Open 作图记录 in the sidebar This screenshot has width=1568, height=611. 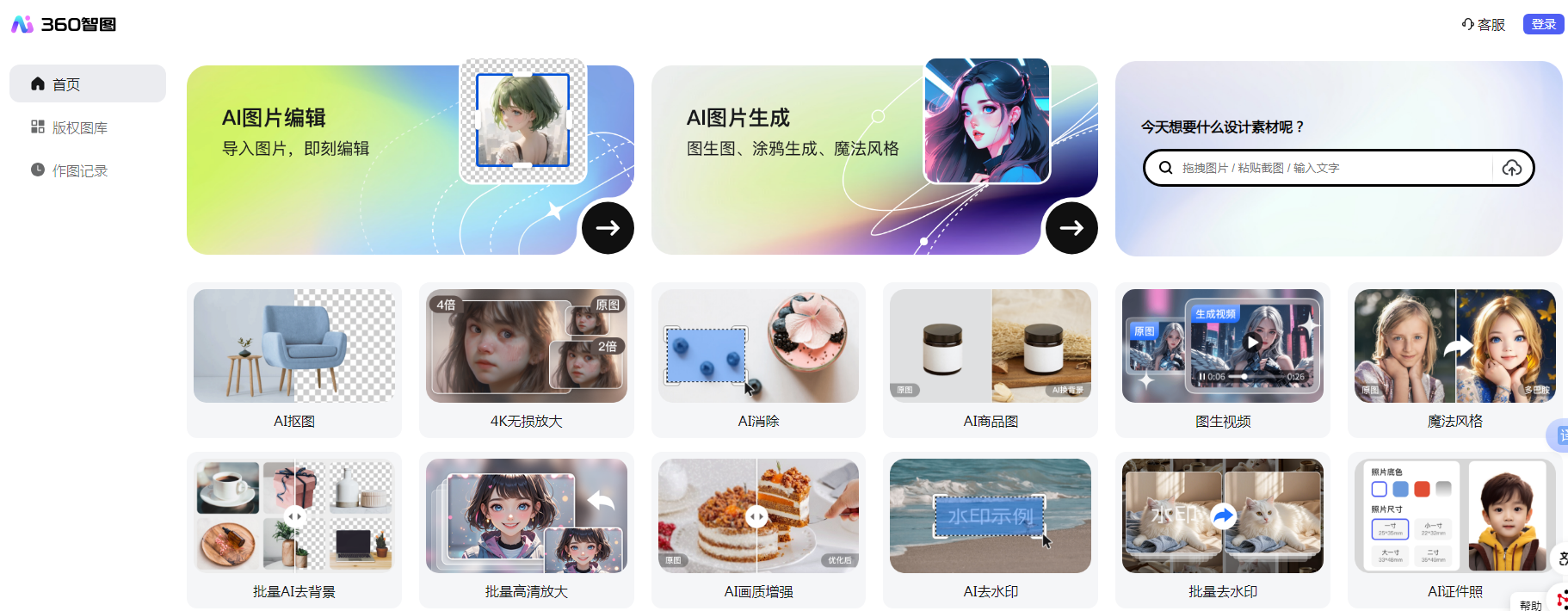(x=79, y=170)
